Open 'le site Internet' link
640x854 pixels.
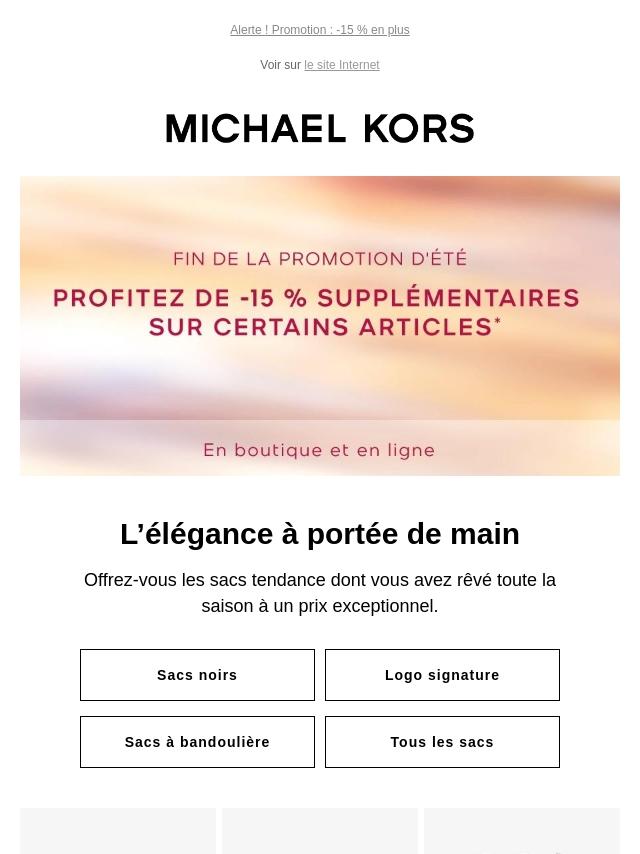342,65
